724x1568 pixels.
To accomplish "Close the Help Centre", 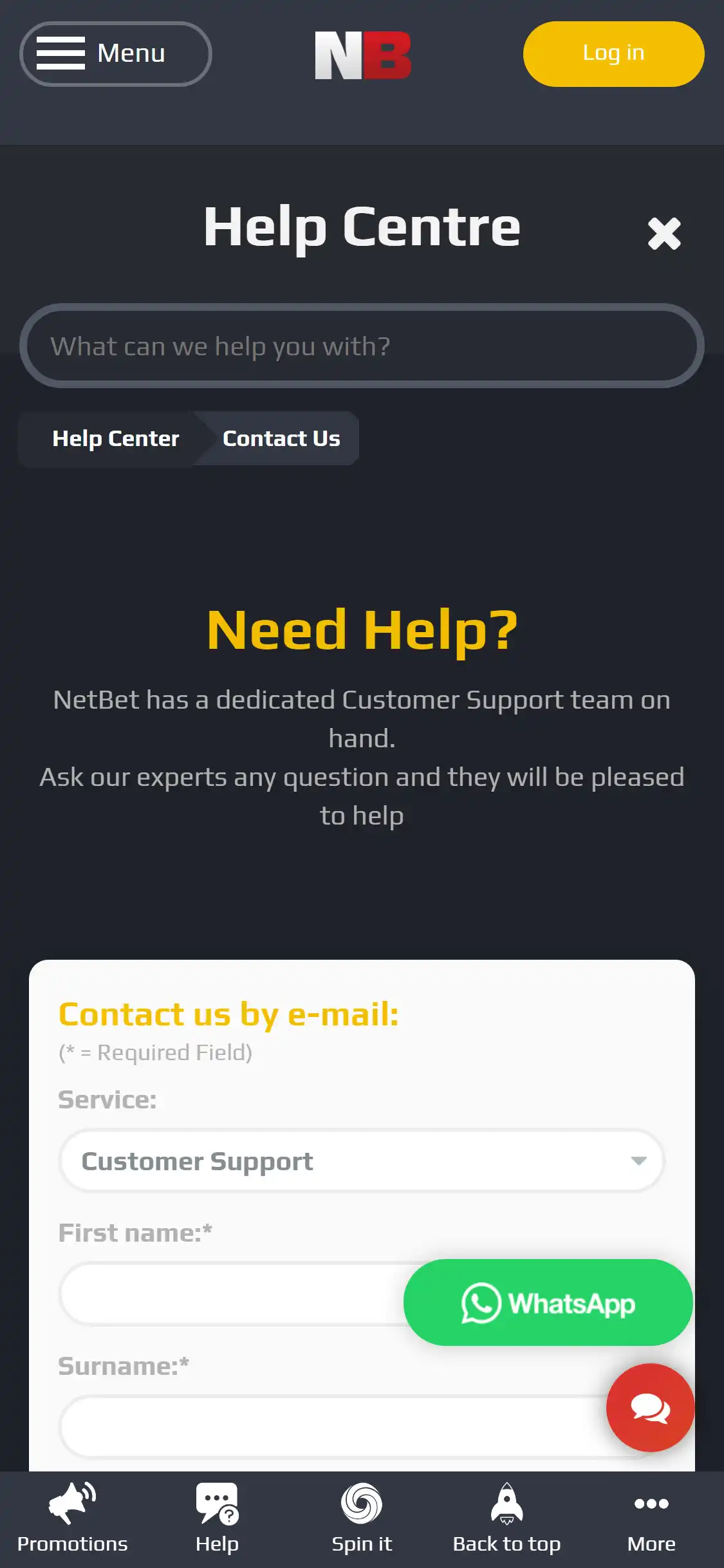I will tap(664, 233).
